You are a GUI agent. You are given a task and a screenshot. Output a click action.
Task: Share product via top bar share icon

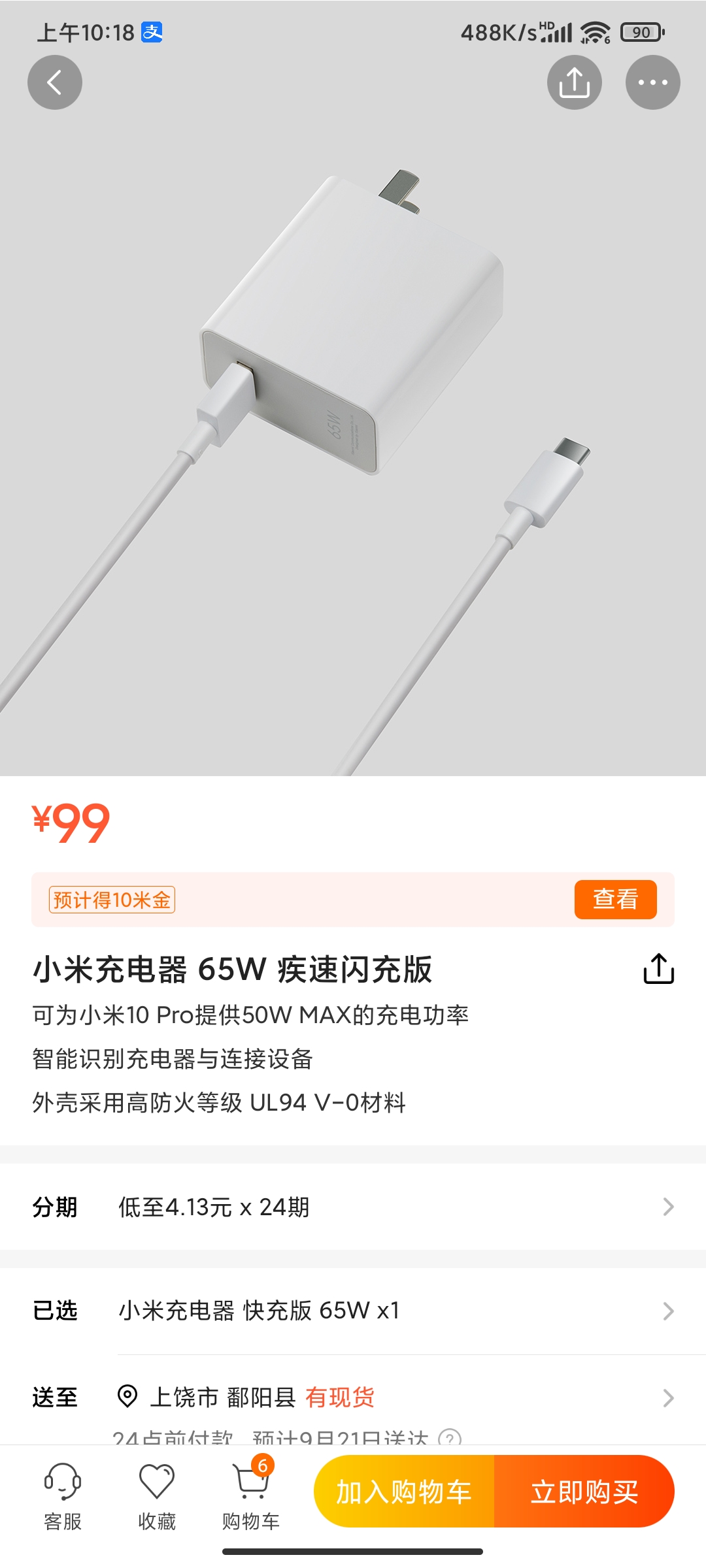[574, 82]
